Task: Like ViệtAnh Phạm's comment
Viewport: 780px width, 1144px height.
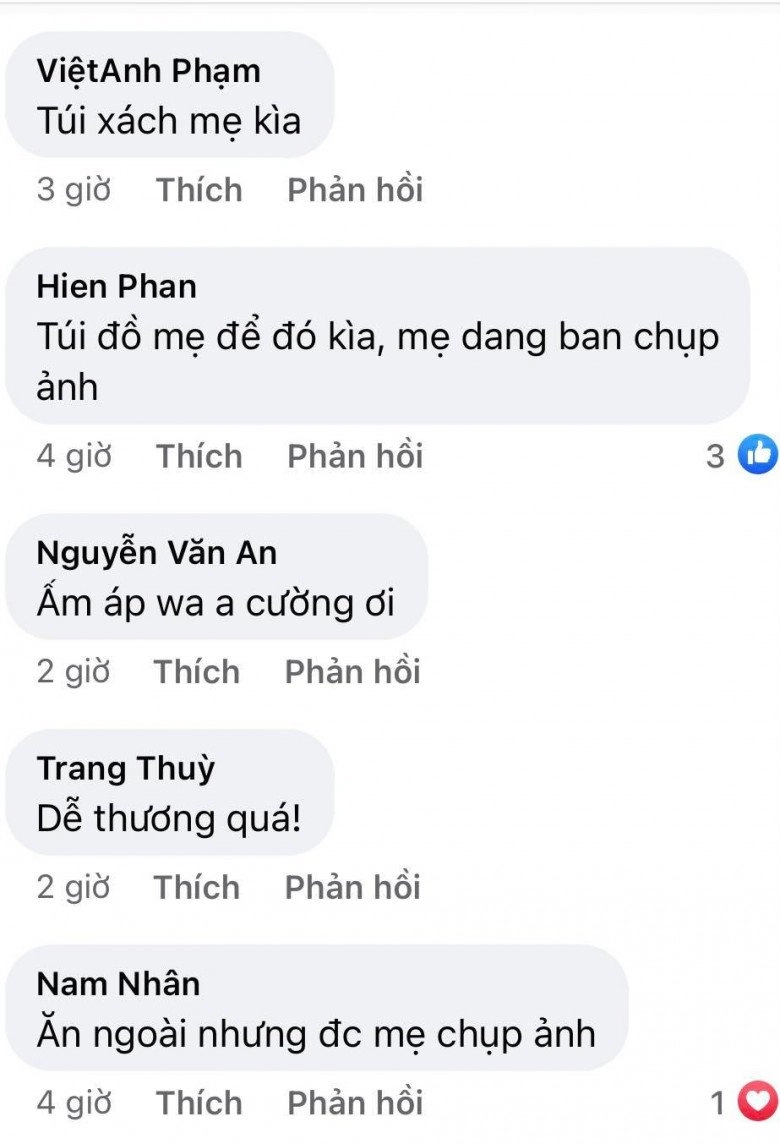Action: click(x=199, y=189)
